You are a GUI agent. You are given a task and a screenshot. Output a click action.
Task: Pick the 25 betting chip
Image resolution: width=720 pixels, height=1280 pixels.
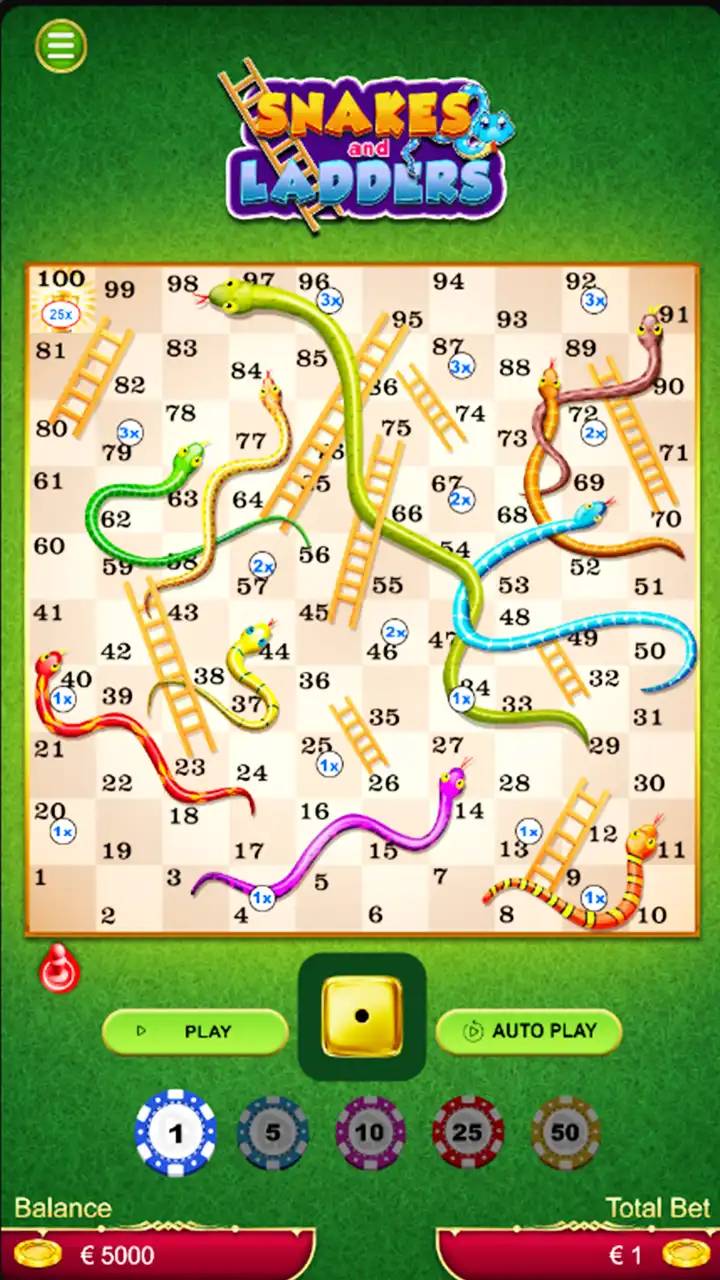[x=467, y=1133]
